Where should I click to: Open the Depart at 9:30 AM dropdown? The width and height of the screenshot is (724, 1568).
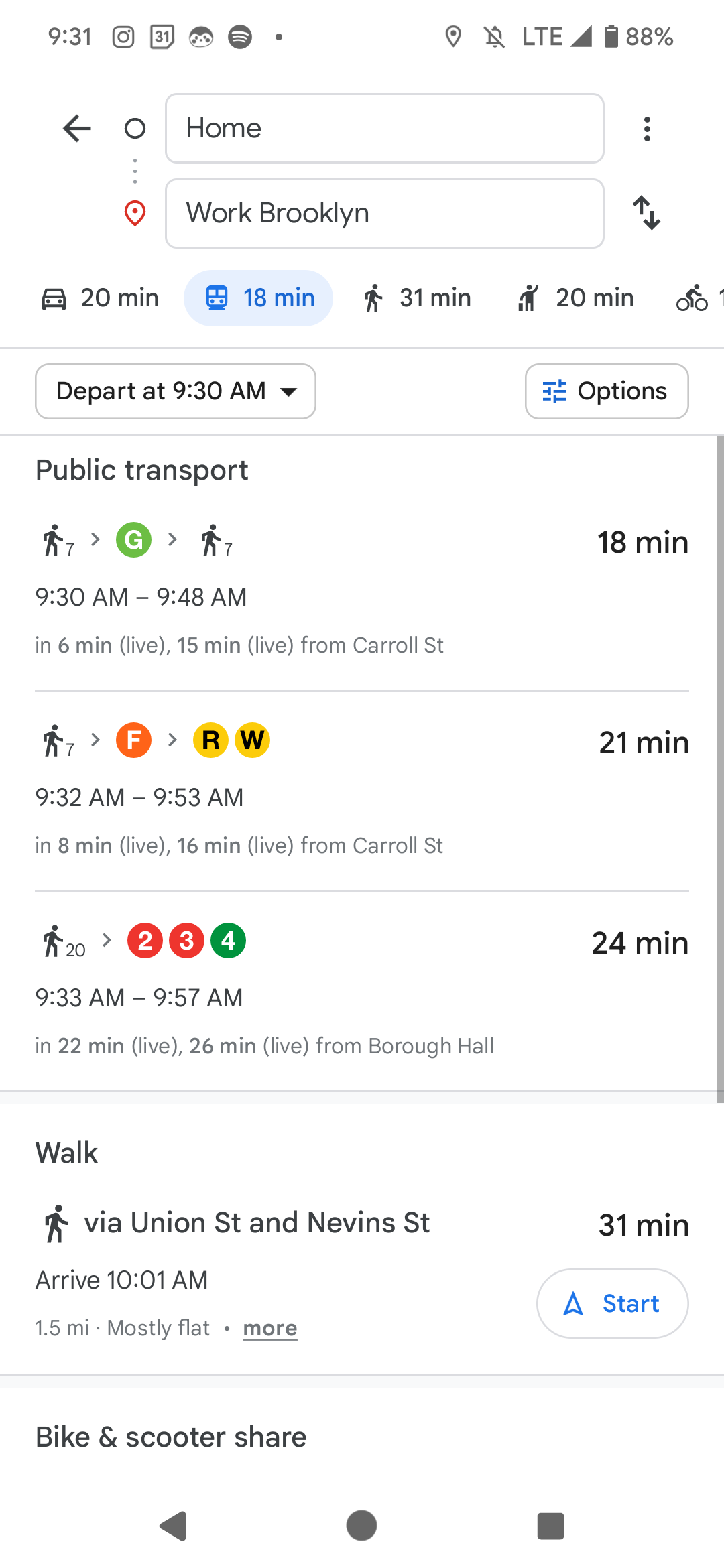pos(175,391)
